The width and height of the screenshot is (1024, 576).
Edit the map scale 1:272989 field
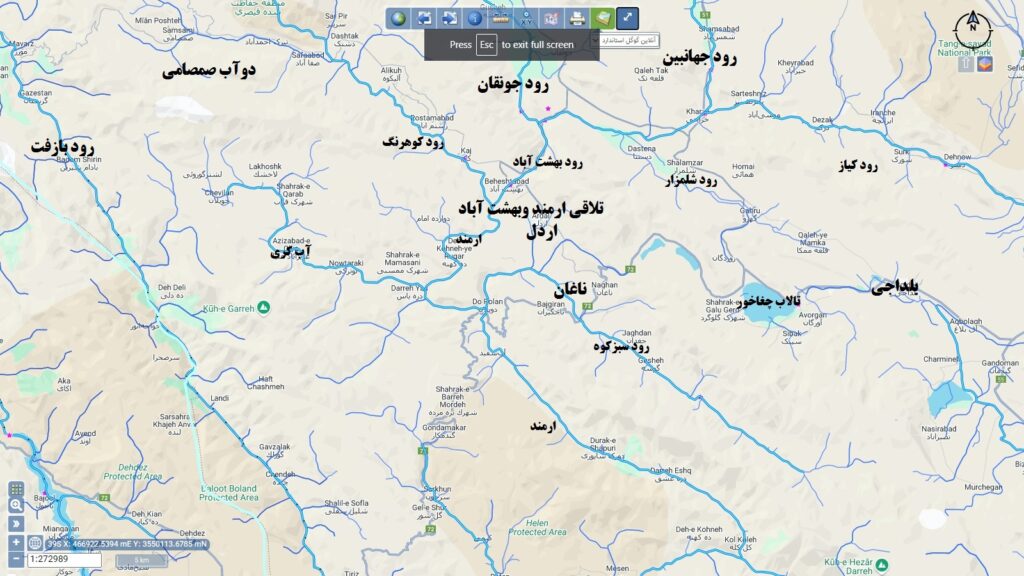tap(65, 560)
